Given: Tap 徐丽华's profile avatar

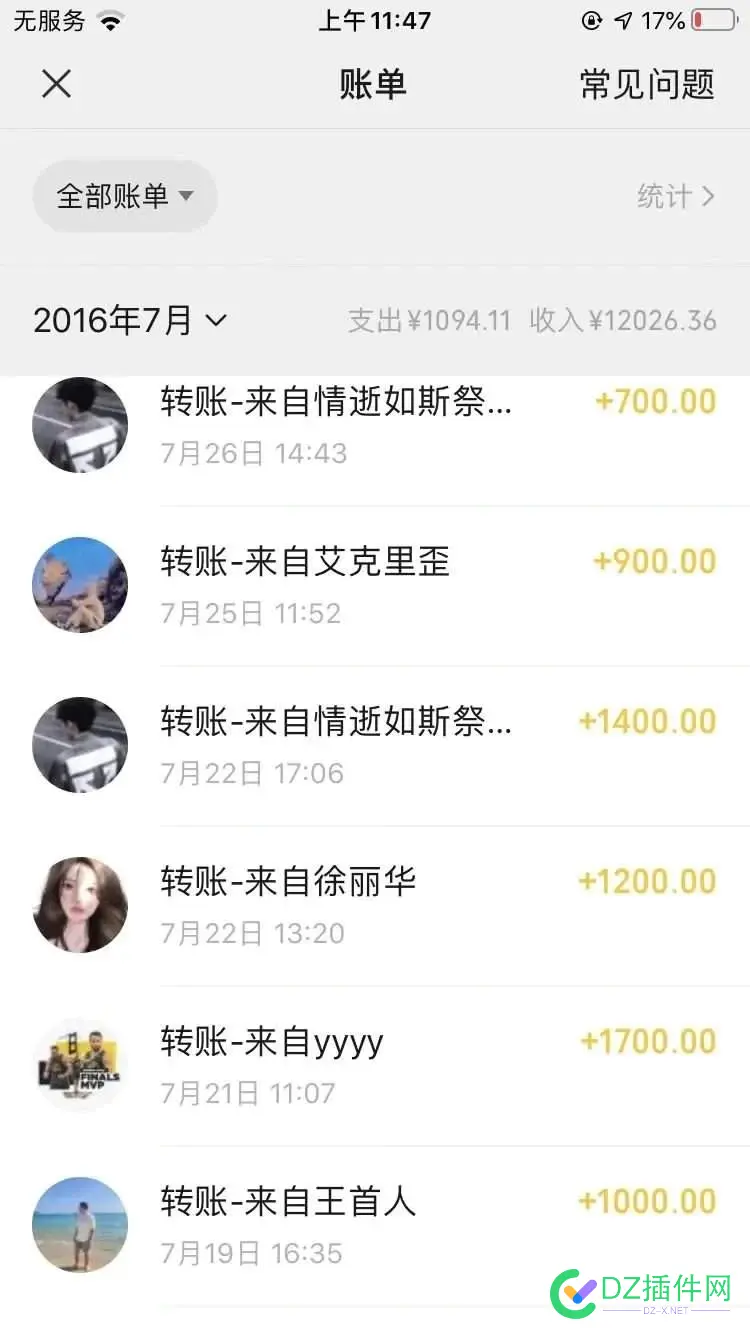Looking at the screenshot, I should (80, 905).
